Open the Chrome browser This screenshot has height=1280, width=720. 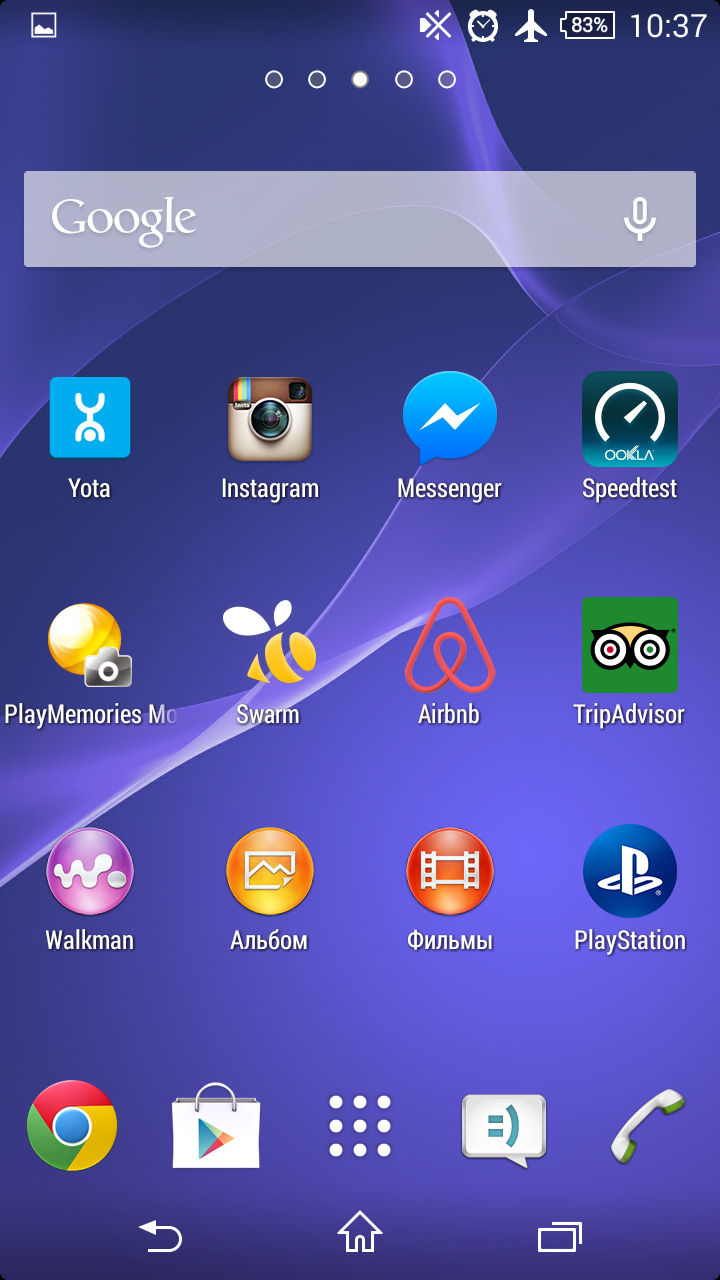point(72,1126)
